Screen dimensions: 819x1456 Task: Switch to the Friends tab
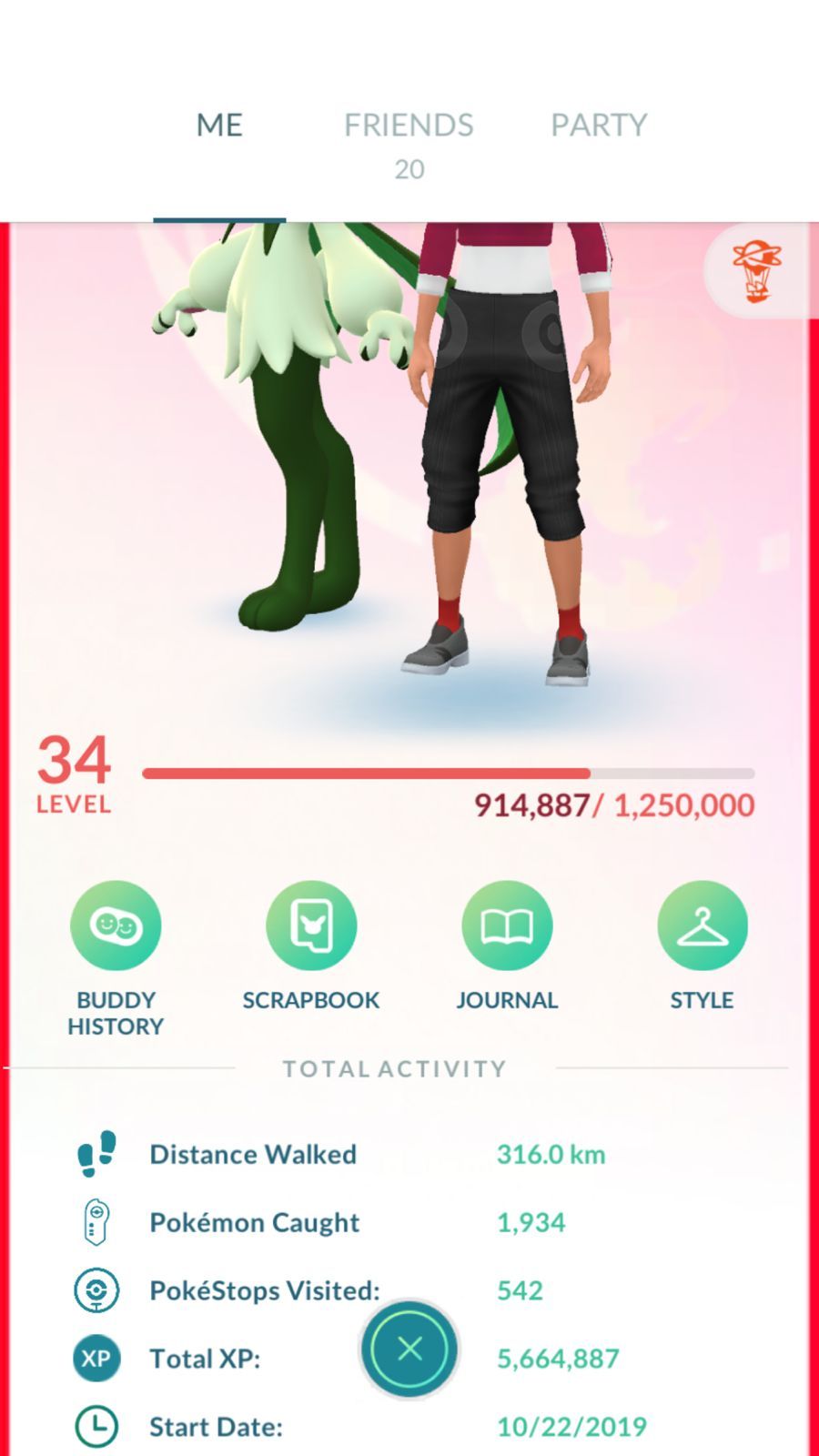pyautogui.click(x=409, y=141)
